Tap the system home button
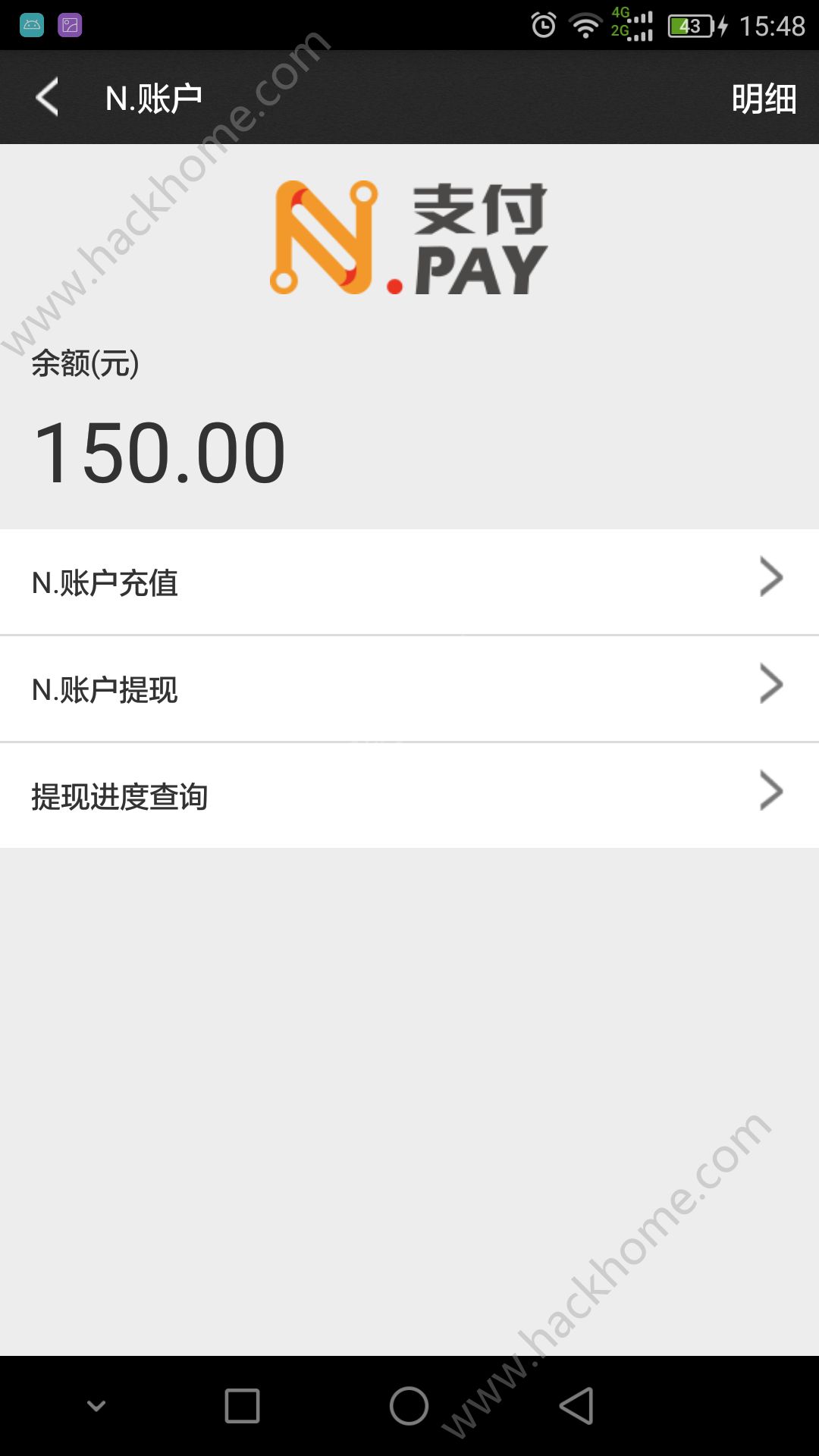The width and height of the screenshot is (819, 1456). [409, 1406]
